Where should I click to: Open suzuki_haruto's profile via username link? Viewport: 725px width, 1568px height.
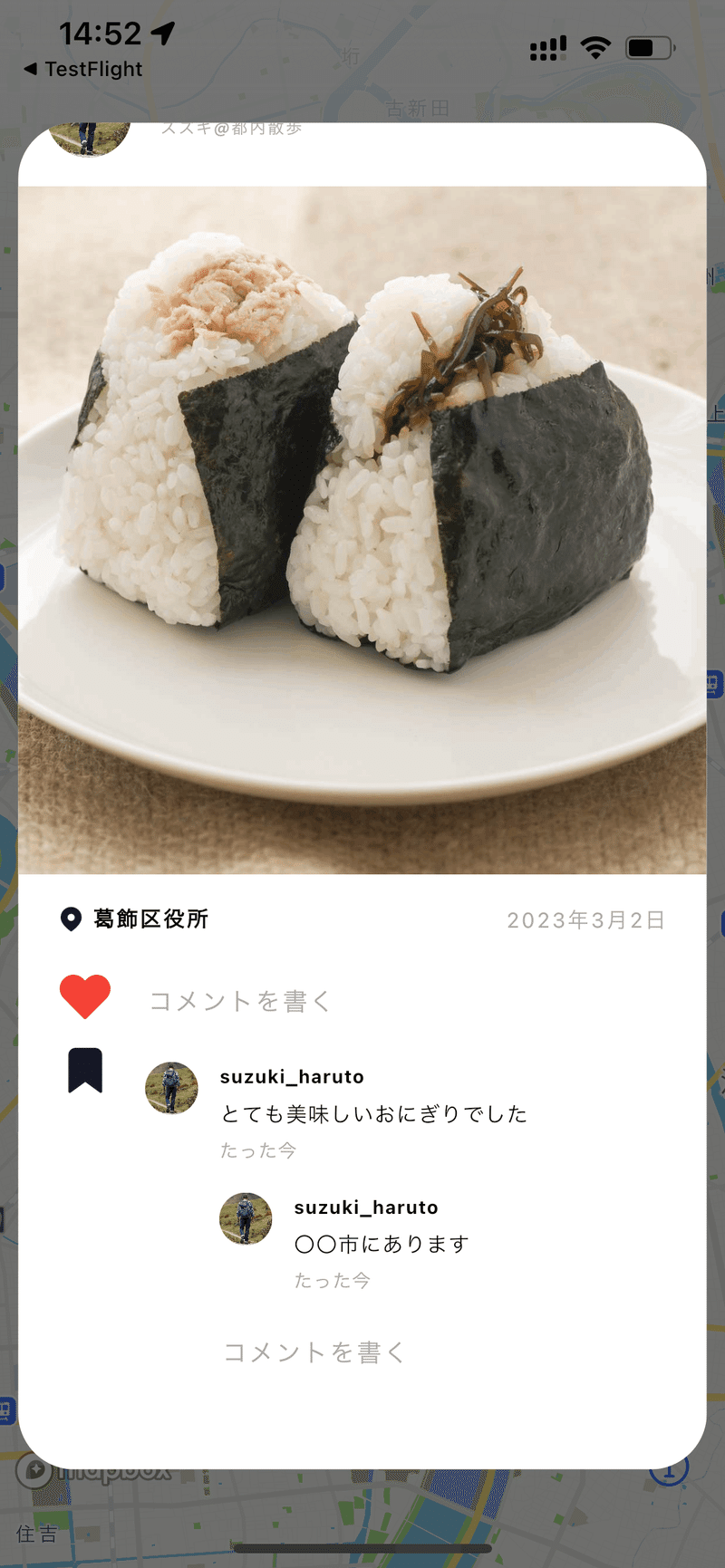[292, 1077]
